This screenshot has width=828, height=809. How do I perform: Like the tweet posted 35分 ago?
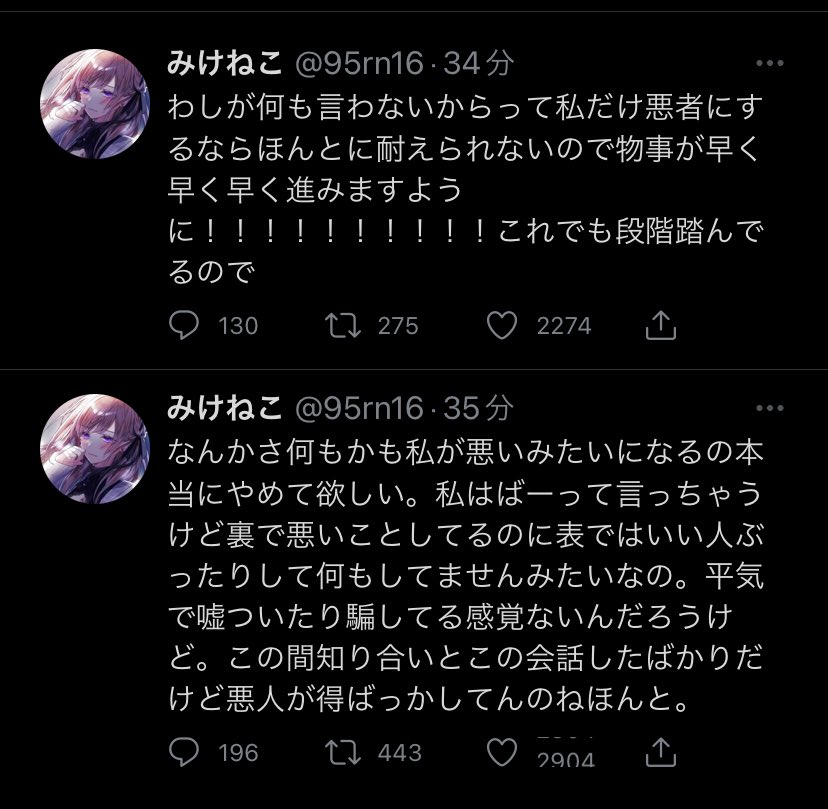pos(503,752)
